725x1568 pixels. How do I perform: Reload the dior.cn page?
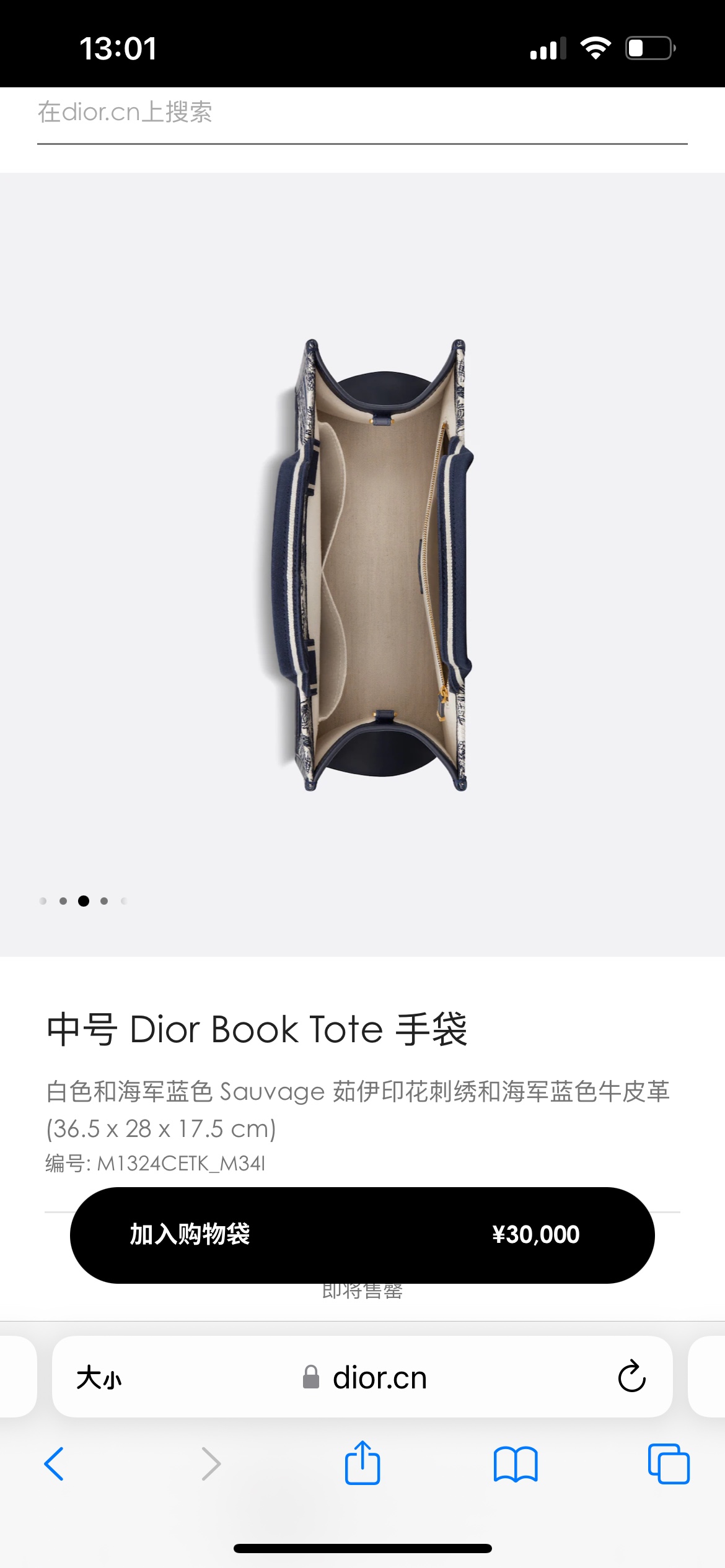(631, 1377)
